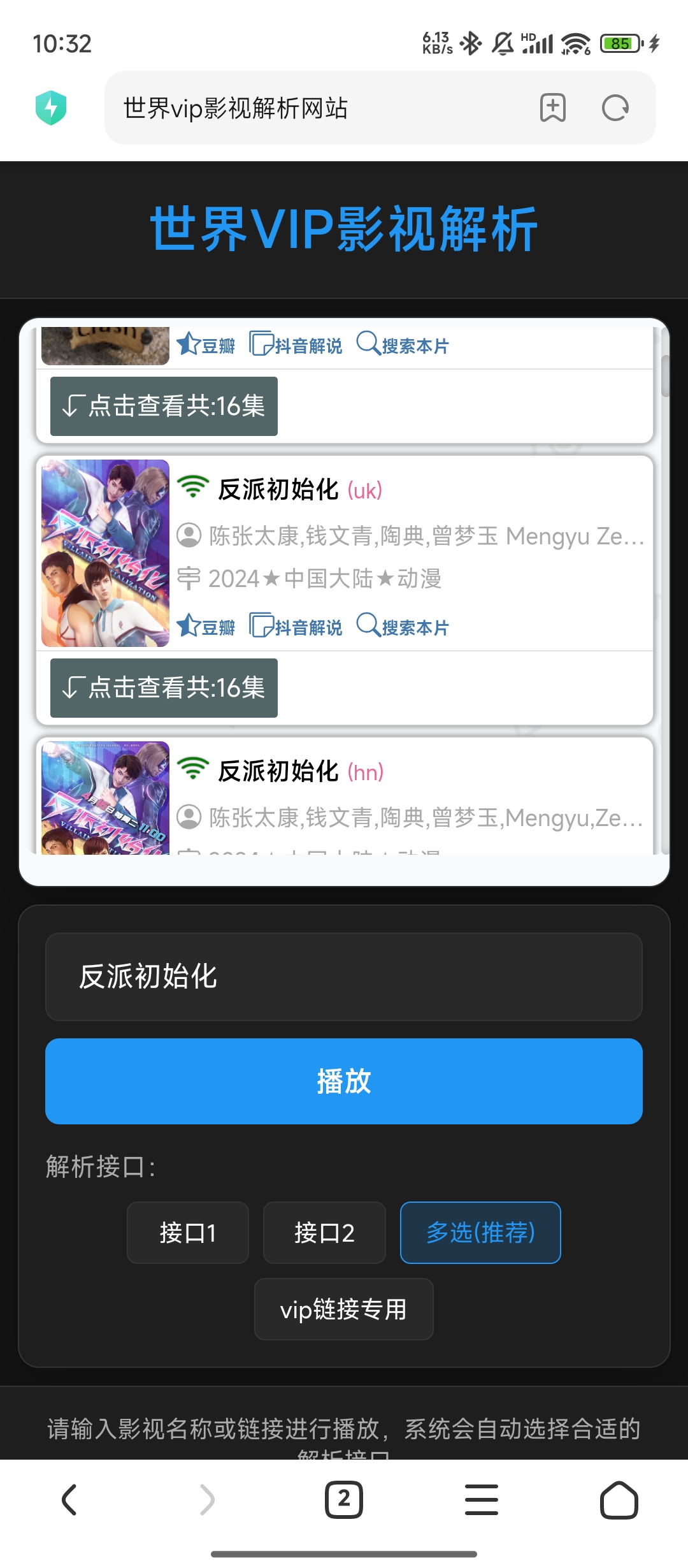Screen dimensions: 688x1568
Task: Expand the second 点击查看共:16集 episode list
Action: pyautogui.click(x=163, y=688)
